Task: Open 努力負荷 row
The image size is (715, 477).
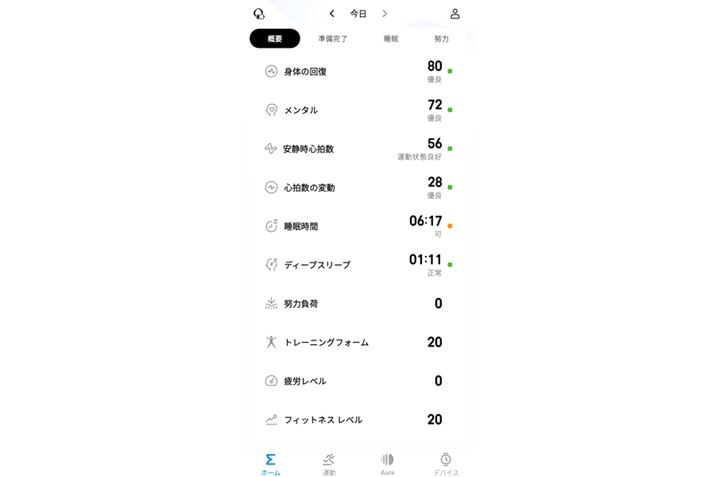Action: click(x=357, y=303)
